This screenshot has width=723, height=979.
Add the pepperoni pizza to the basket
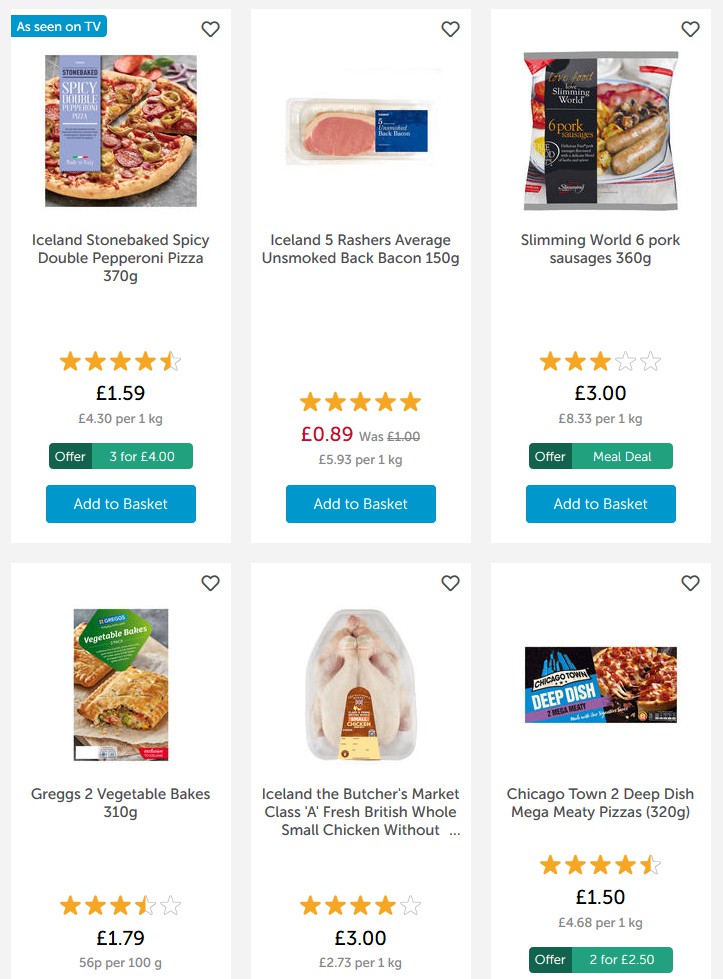click(120, 504)
